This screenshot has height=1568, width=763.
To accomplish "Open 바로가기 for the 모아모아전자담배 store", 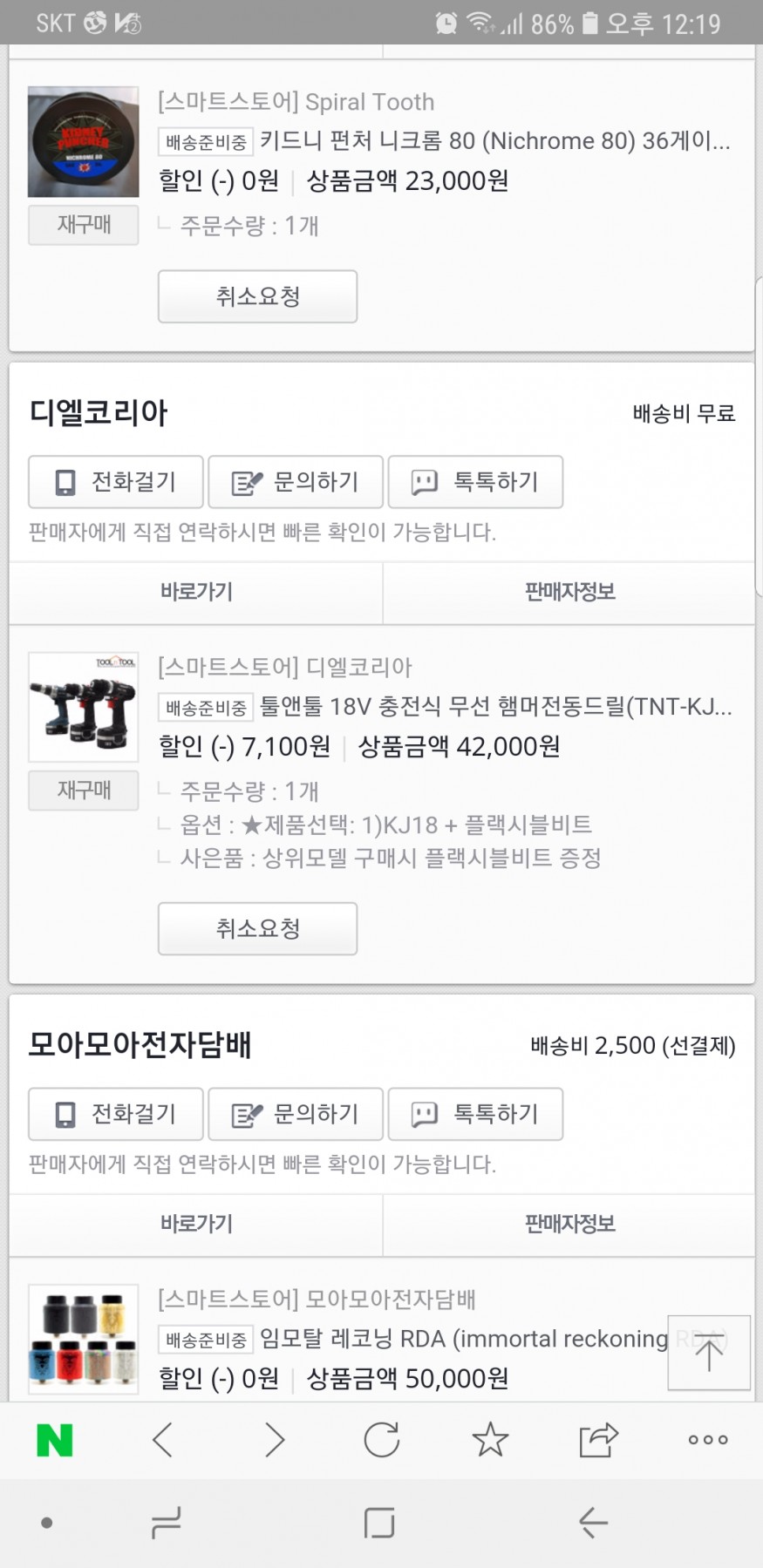I will 196,1224.
